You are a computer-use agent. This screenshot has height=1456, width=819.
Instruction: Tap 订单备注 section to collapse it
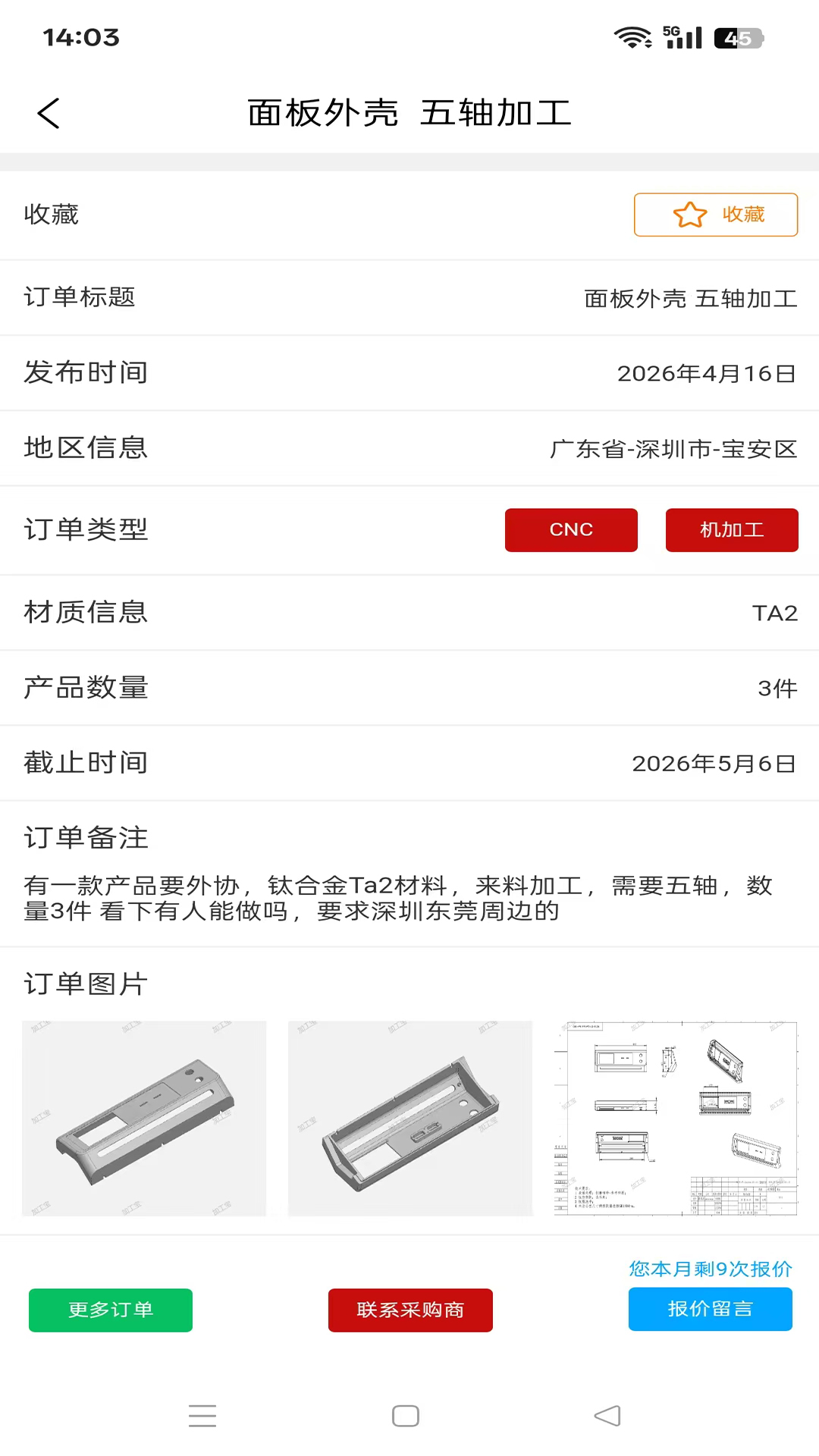86,838
